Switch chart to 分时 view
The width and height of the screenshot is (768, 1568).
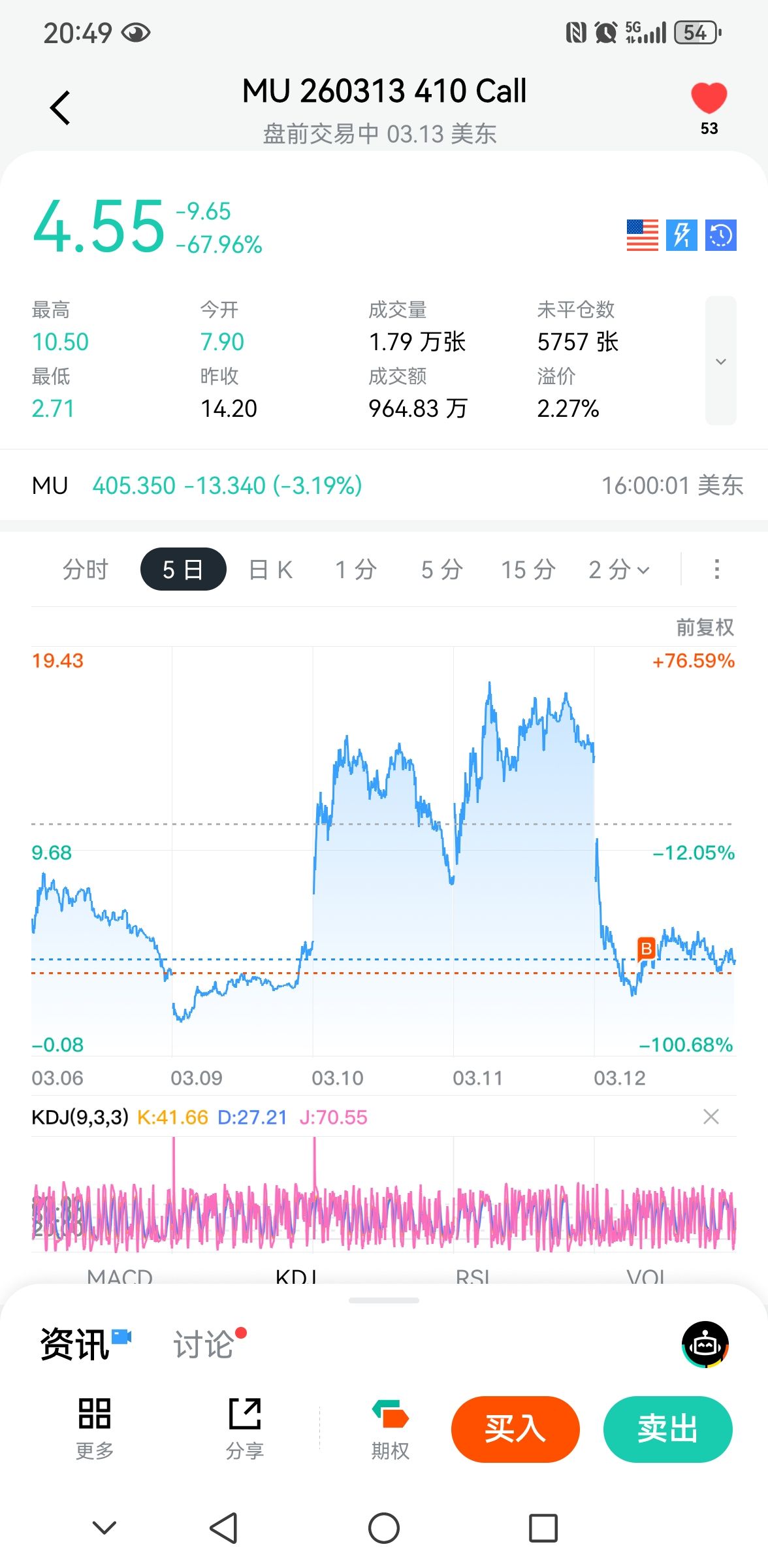[x=85, y=569]
